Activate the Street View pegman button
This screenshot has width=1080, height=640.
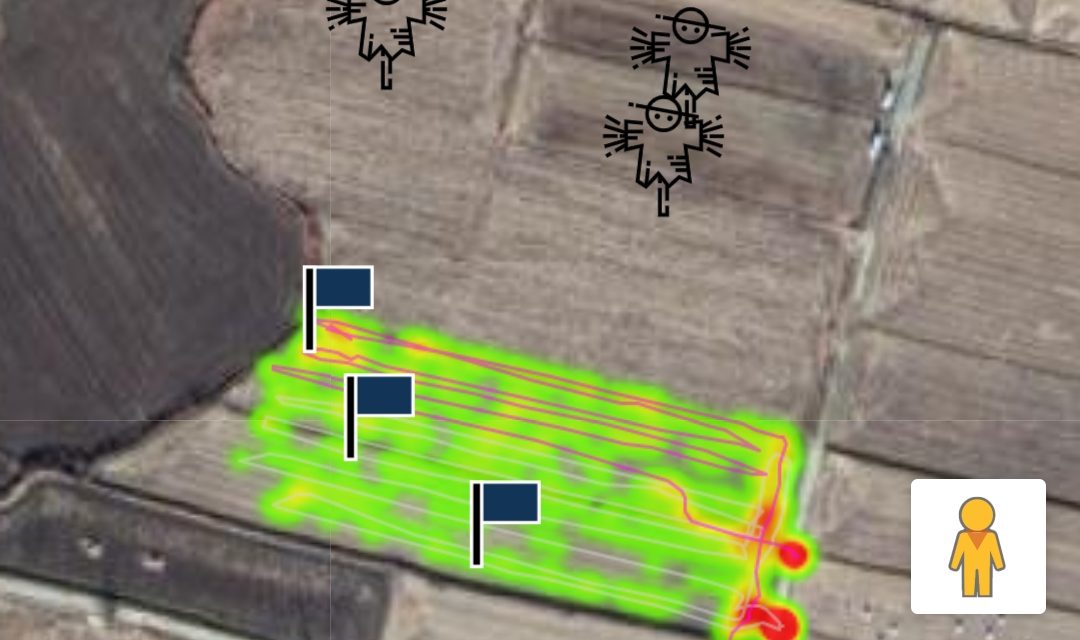pyautogui.click(x=977, y=546)
